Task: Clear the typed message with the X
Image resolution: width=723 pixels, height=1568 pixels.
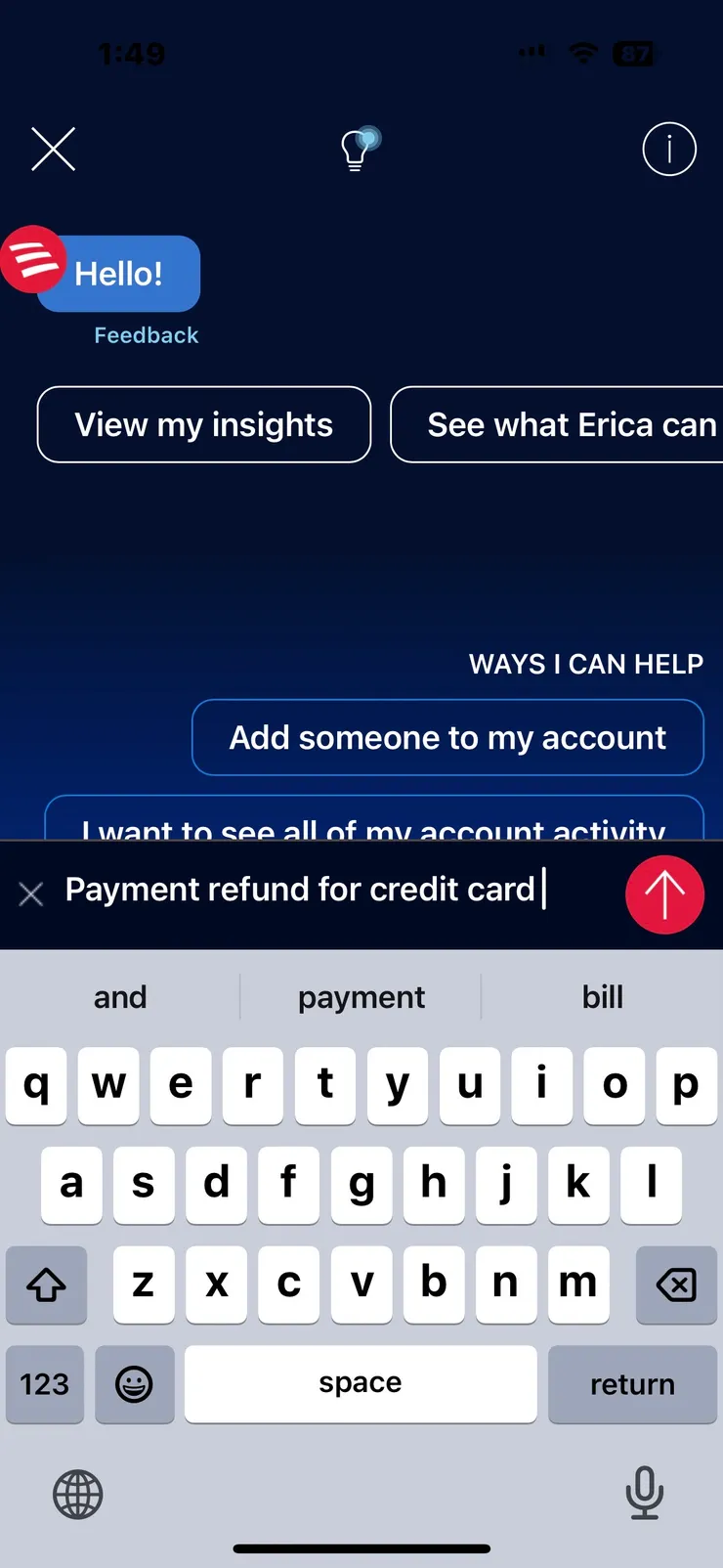Action: tap(31, 893)
